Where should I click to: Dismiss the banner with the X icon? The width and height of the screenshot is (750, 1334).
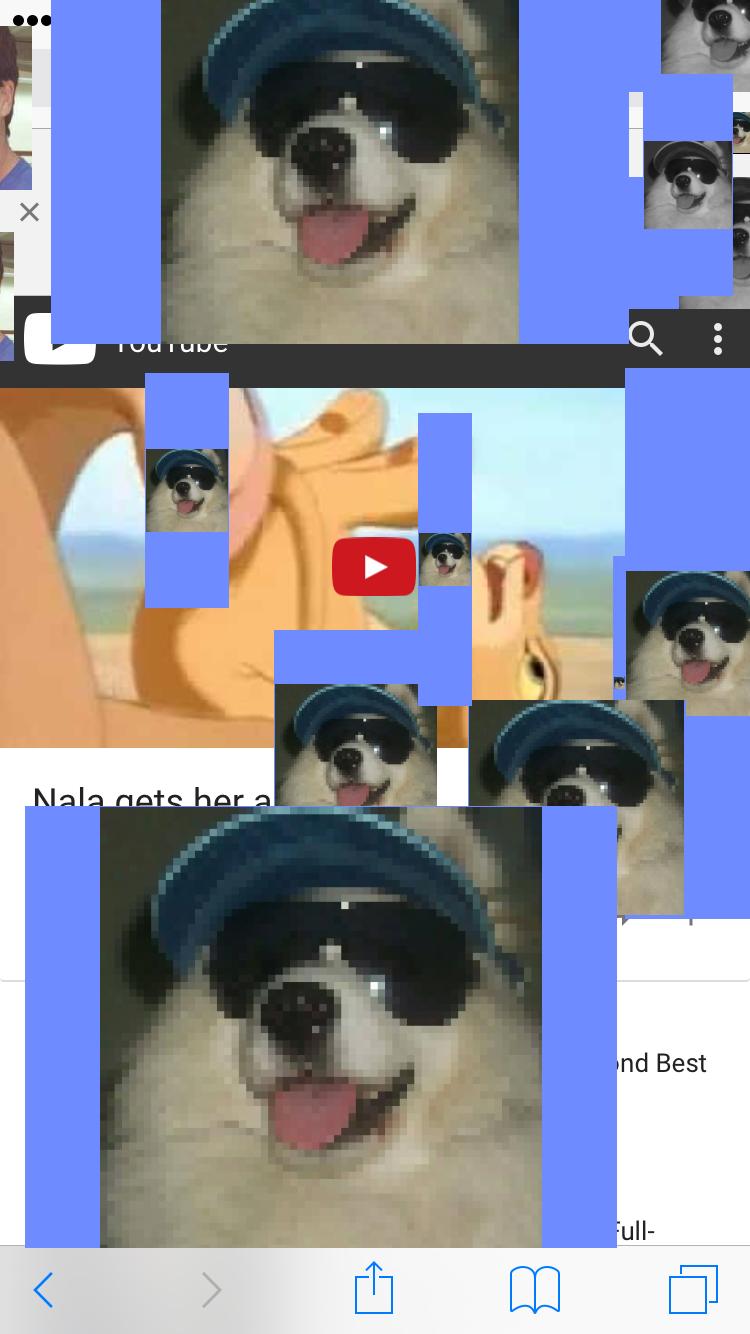(29, 212)
